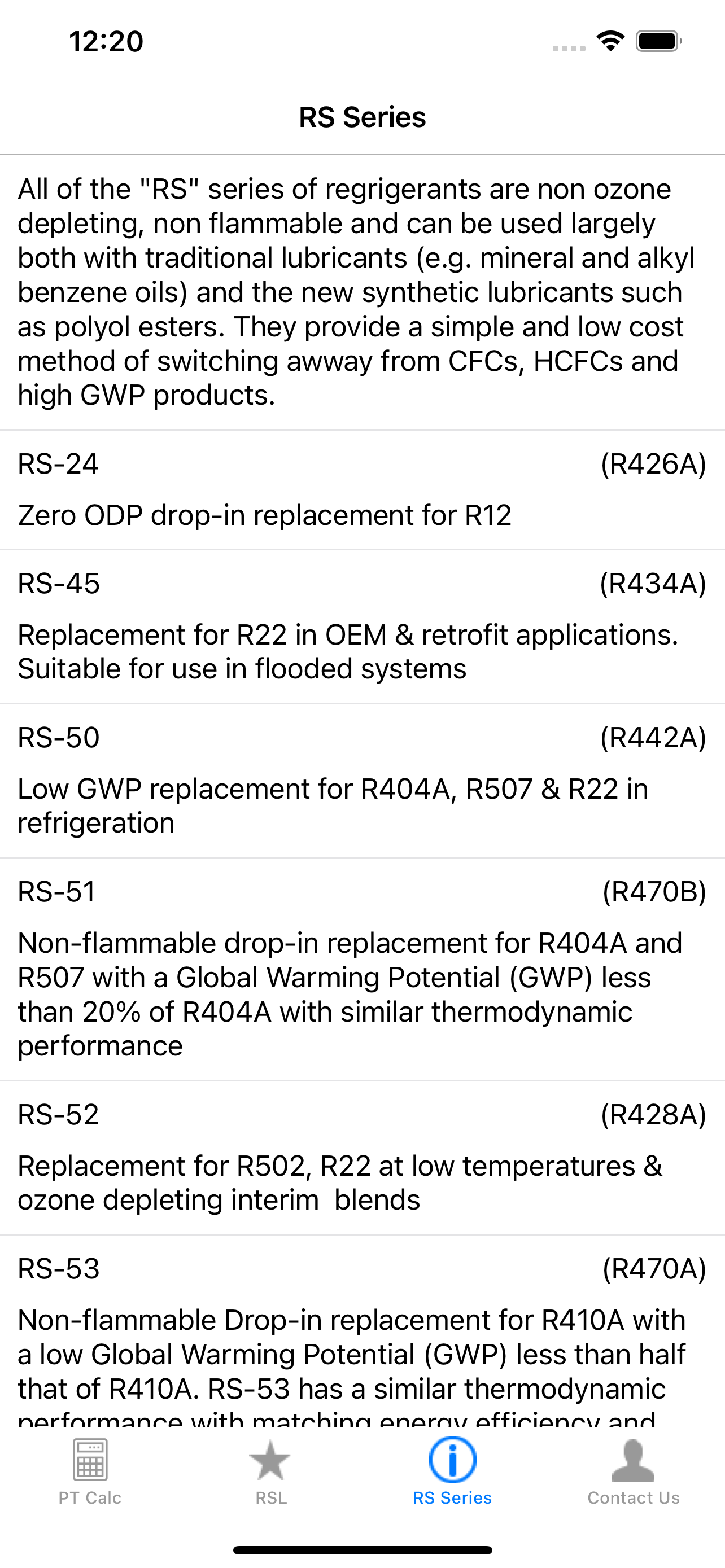The height and width of the screenshot is (1568, 725).
Task: Select the RS-50 (R442A) refrigerant
Action: pos(362,781)
